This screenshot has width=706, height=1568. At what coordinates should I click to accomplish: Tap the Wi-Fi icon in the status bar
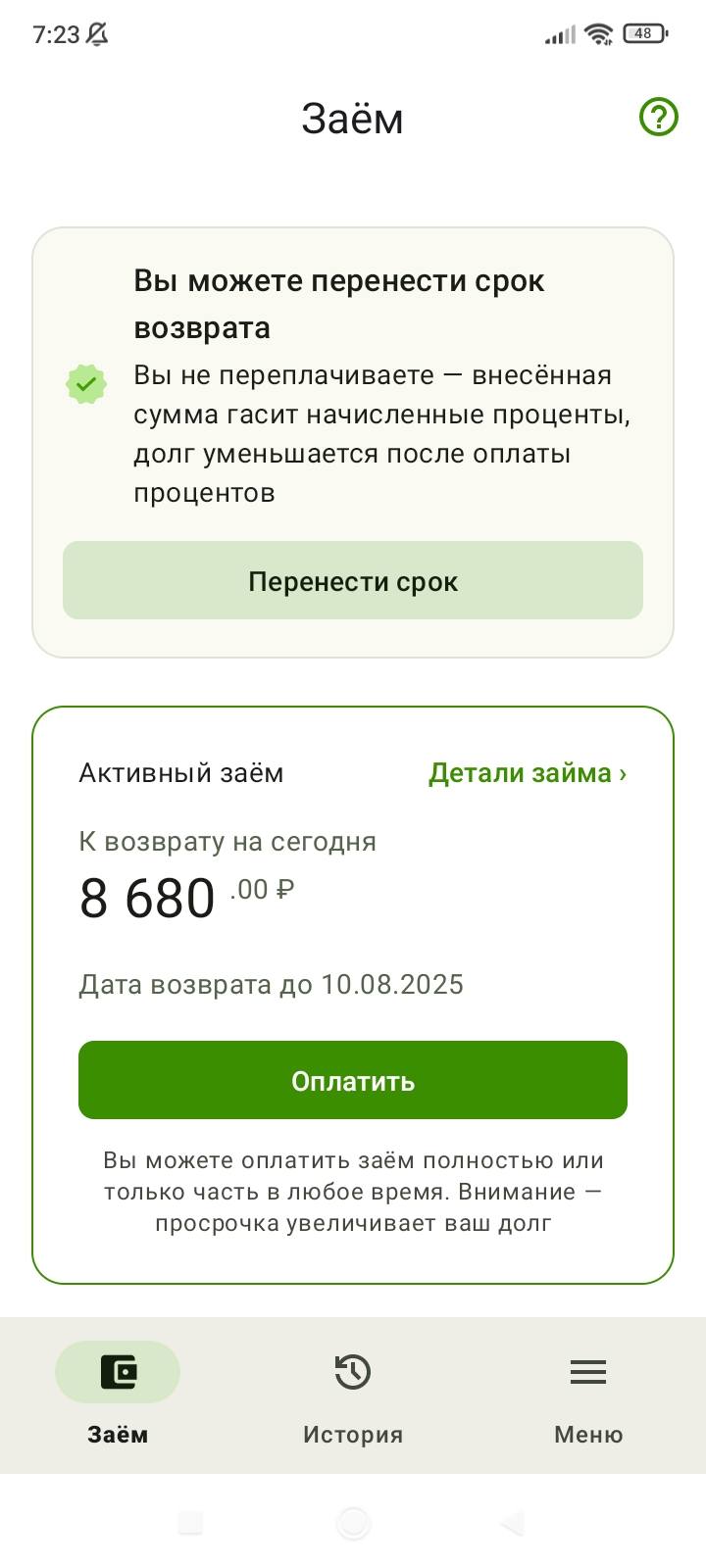coord(600,32)
